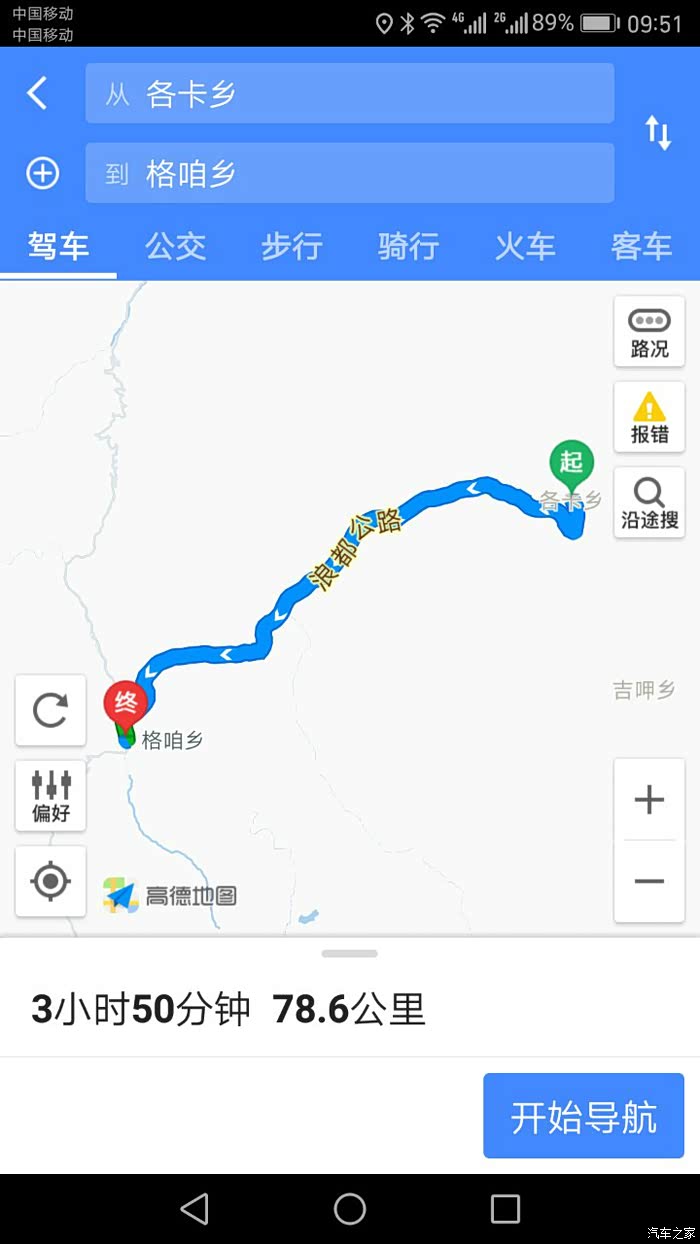
Task: Select the 骑行 tab
Action: tap(408, 246)
